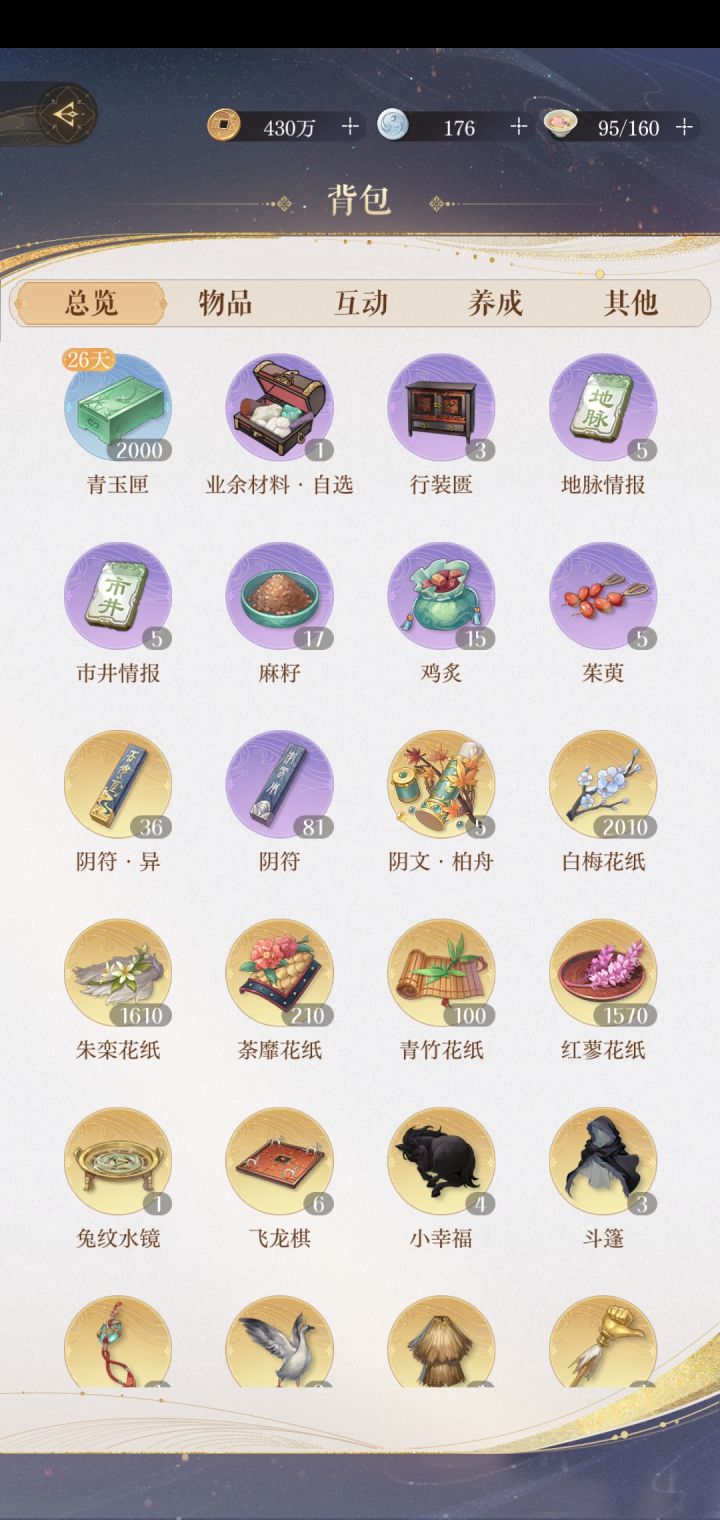This screenshot has height=1520, width=720.
Task: Select the 行装匮 item
Action: tap(441, 407)
